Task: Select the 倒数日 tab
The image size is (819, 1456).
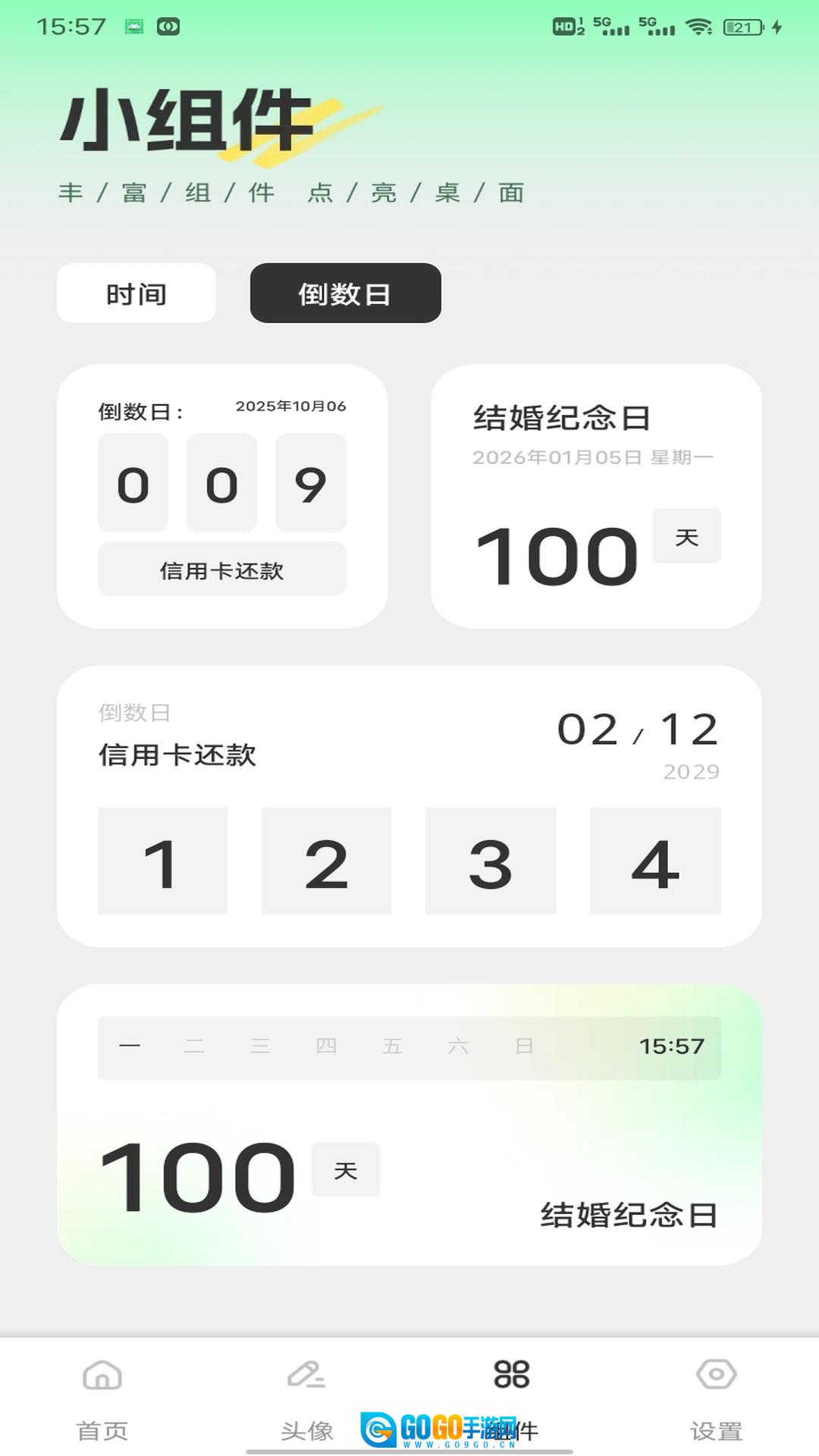Action: click(345, 293)
